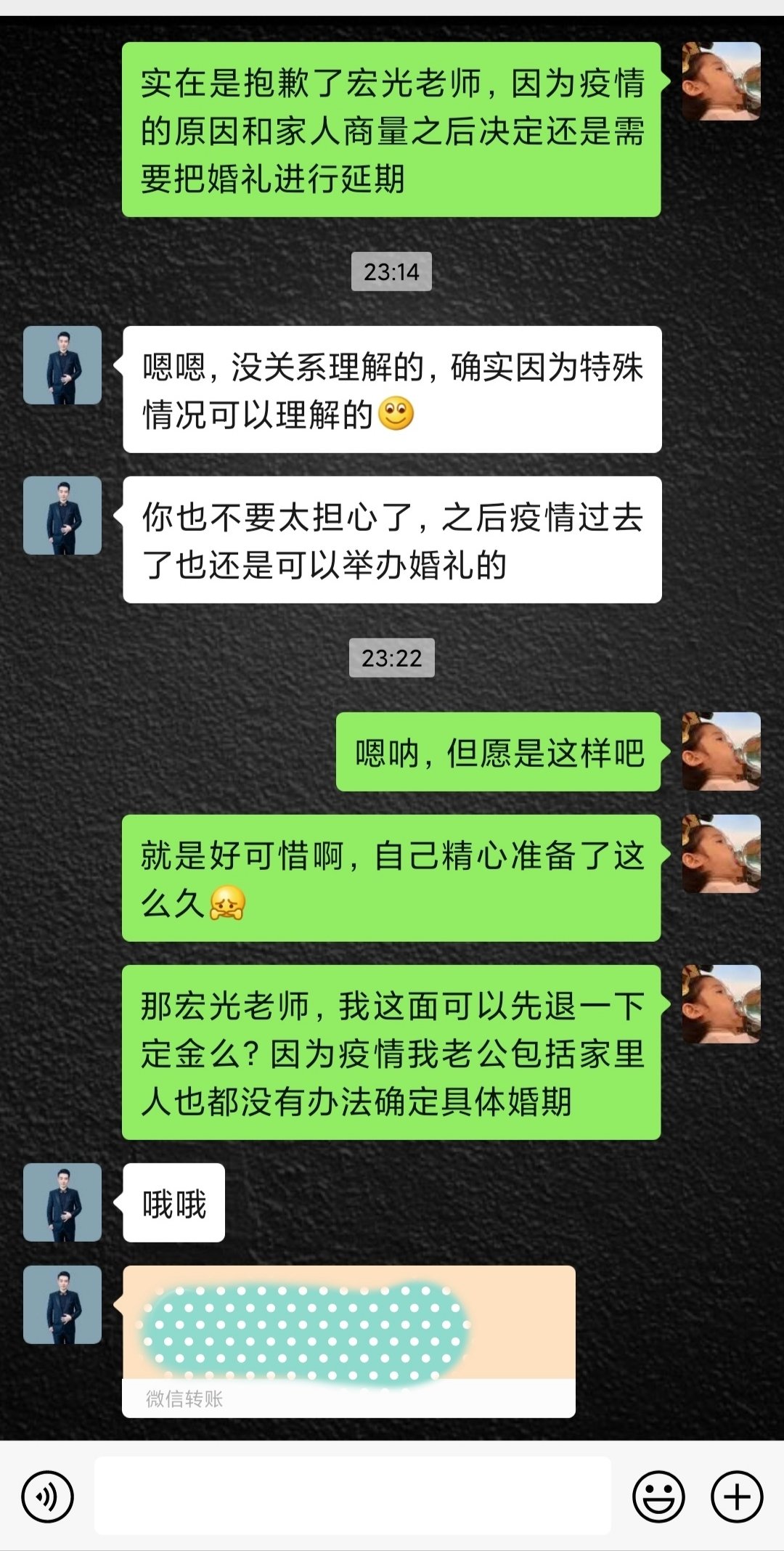Open my avatar beside 嗯呐,但愿是这样吧
The image size is (784, 1551).
(721, 752)
